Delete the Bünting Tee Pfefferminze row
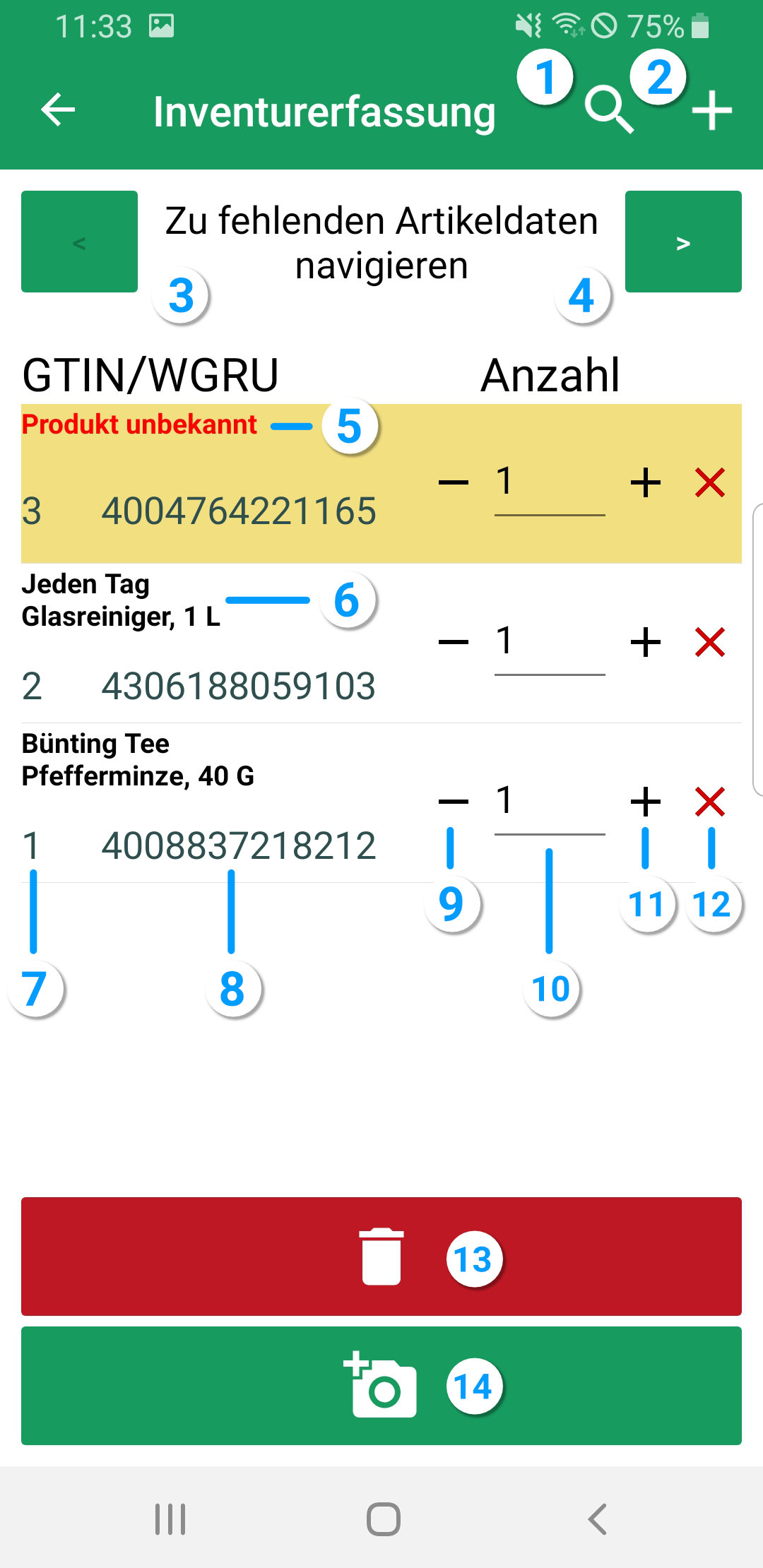Image resolution: width=763 pixels, height=1568 pixels. pos(709,802)
